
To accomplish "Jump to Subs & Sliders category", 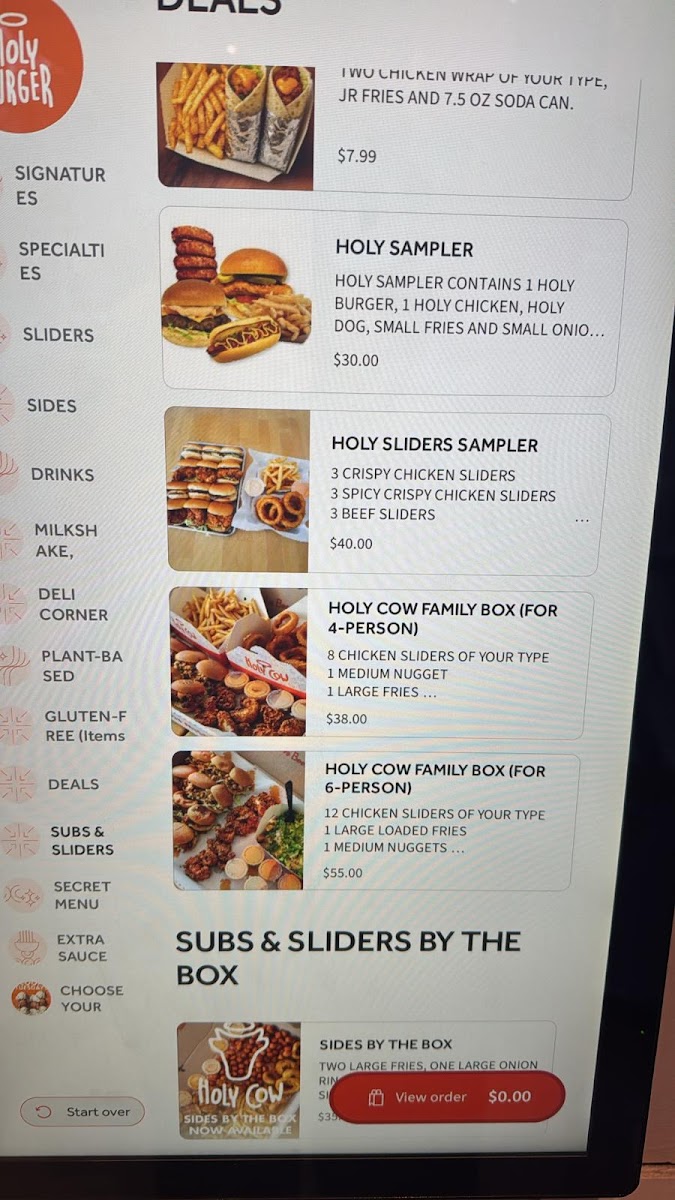I will (x=81, y=841).
